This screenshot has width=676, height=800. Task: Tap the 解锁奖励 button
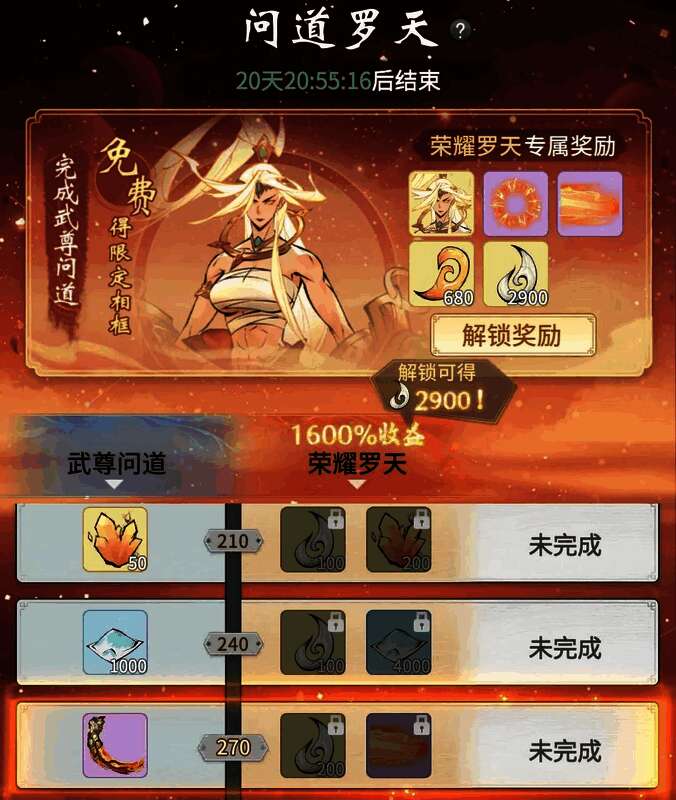click(513, 335)
